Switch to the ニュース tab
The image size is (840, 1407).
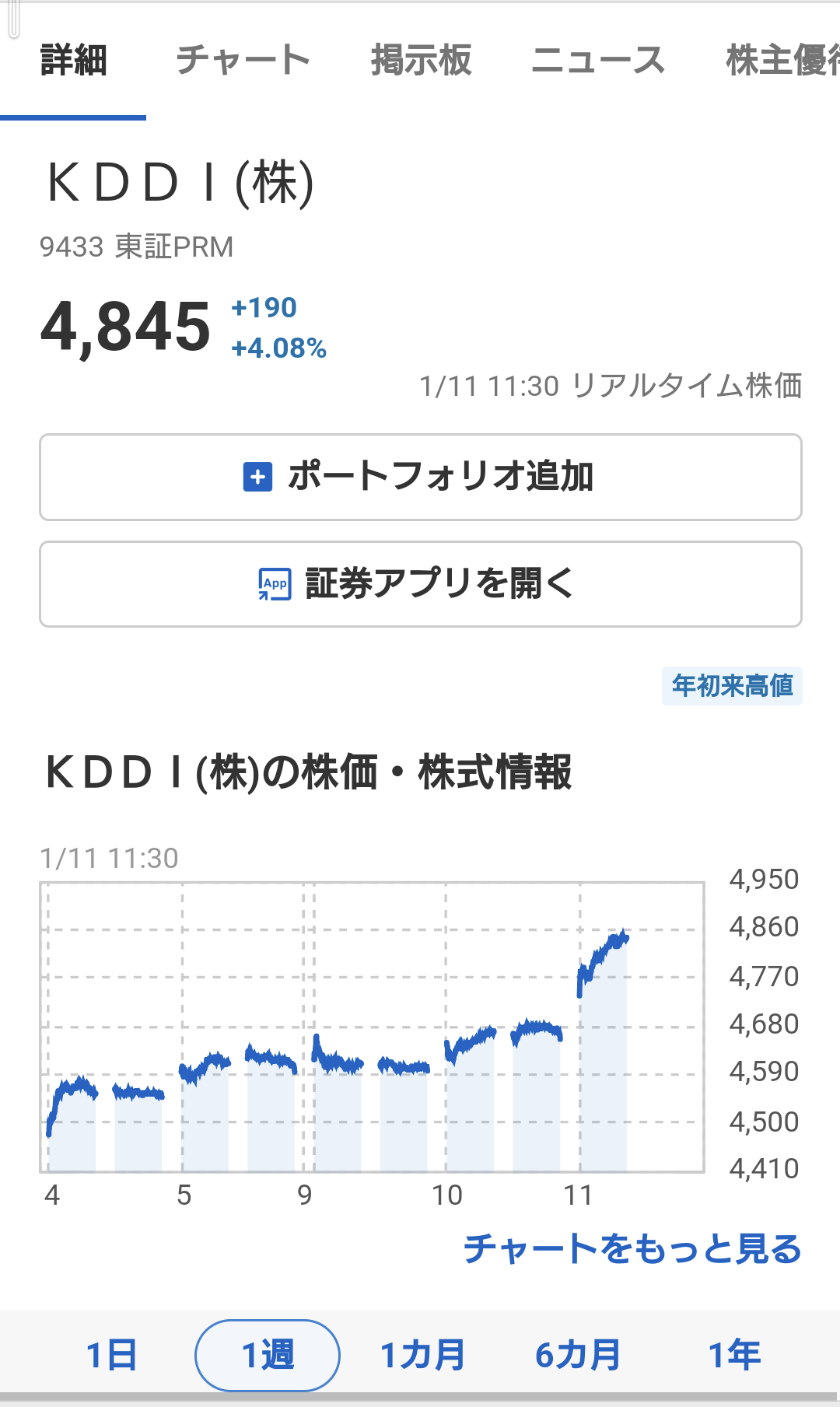597,61
